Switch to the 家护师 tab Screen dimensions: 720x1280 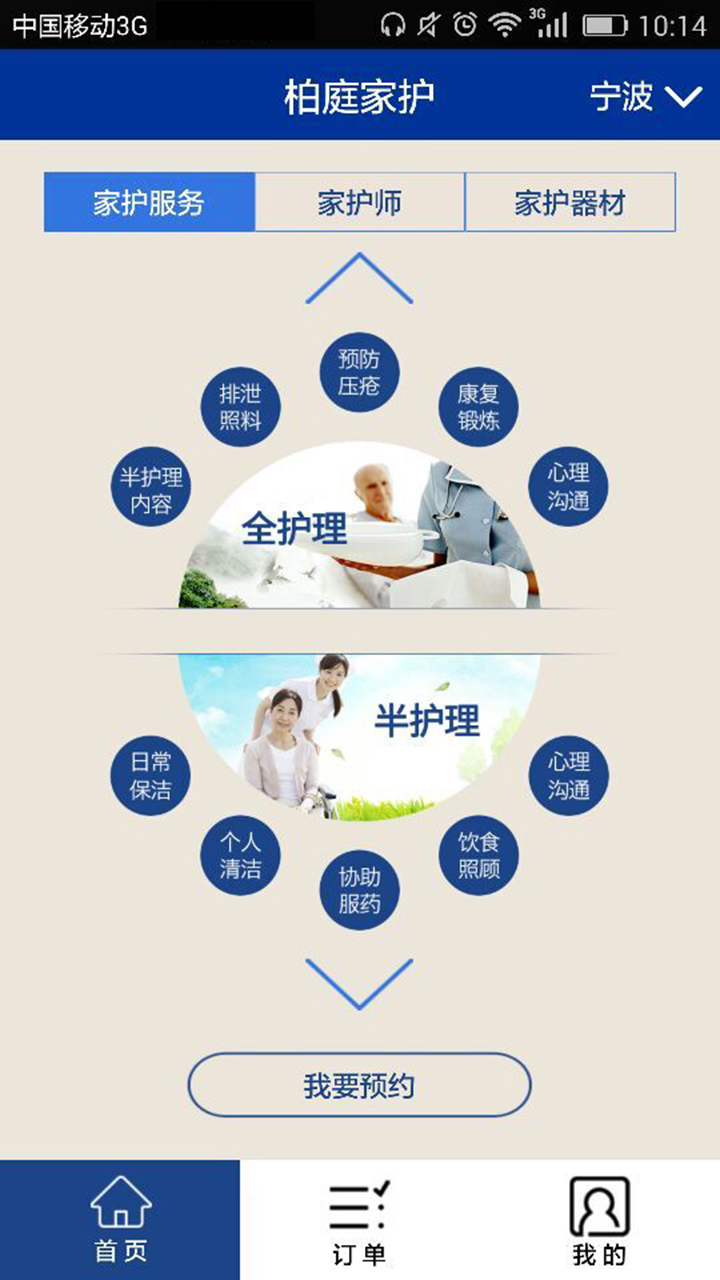click(x=360, y=202)
